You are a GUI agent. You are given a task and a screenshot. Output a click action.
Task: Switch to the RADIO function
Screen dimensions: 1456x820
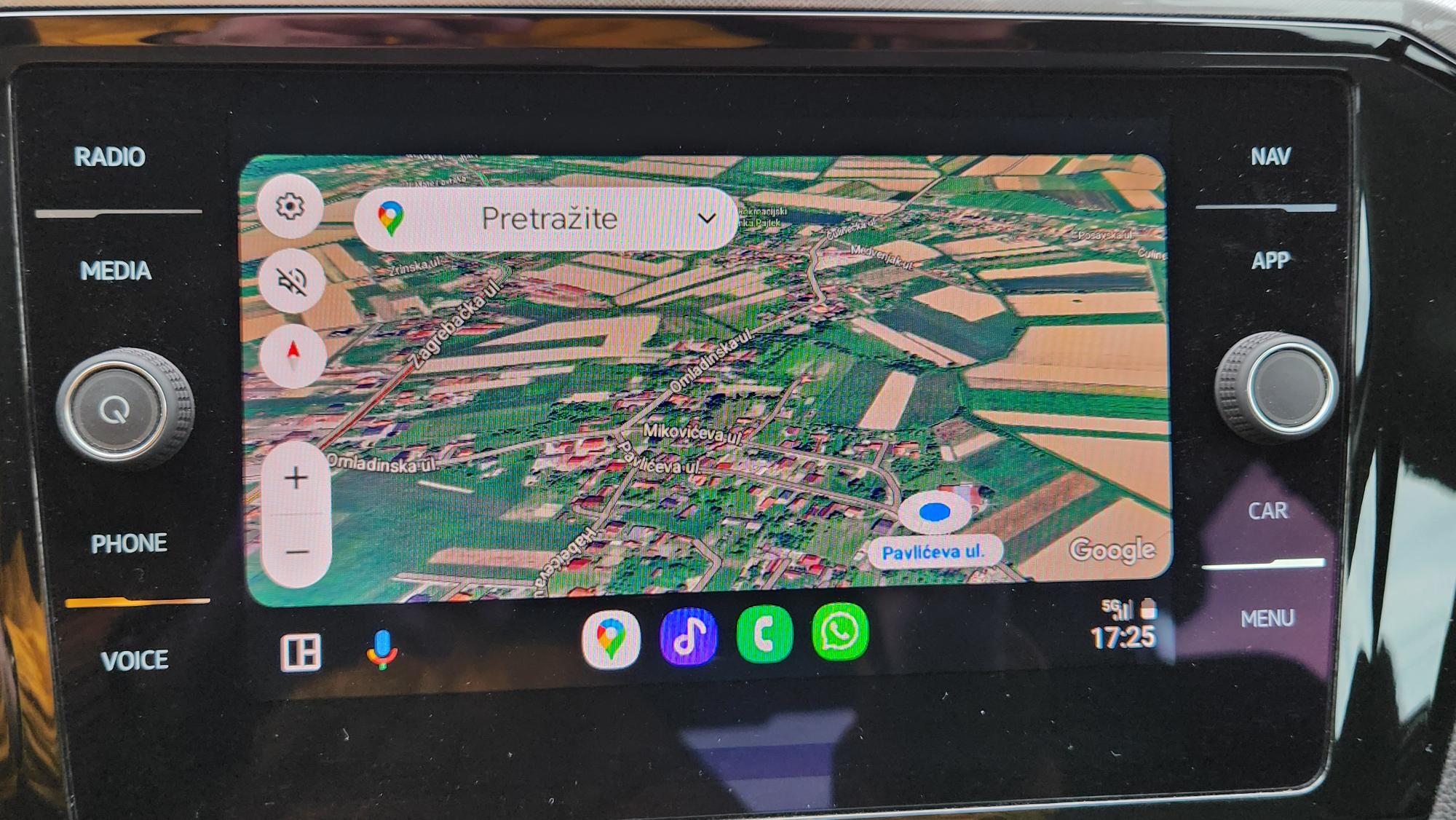pos(110,157)
